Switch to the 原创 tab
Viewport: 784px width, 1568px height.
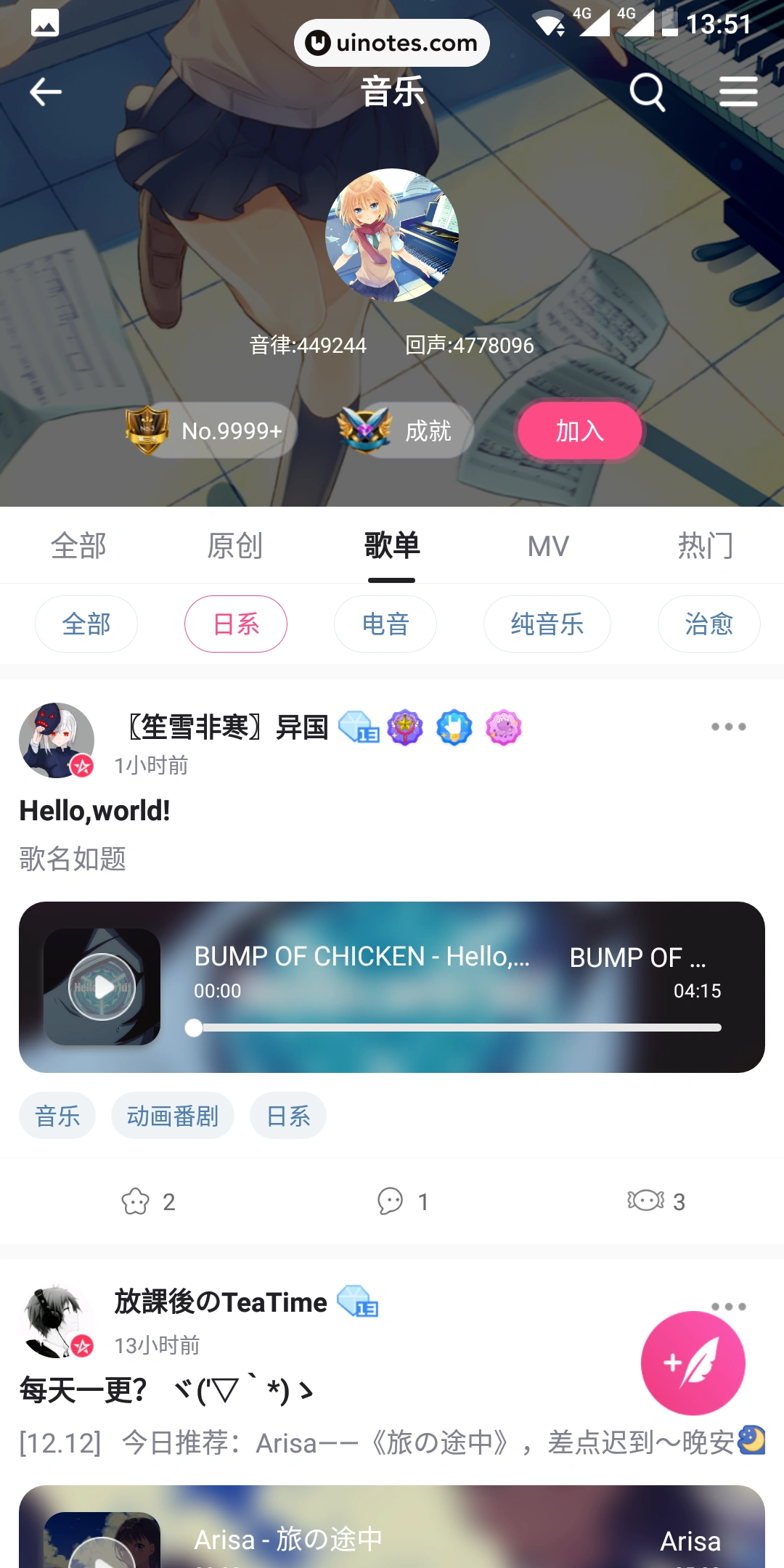(x=234, y=546)
